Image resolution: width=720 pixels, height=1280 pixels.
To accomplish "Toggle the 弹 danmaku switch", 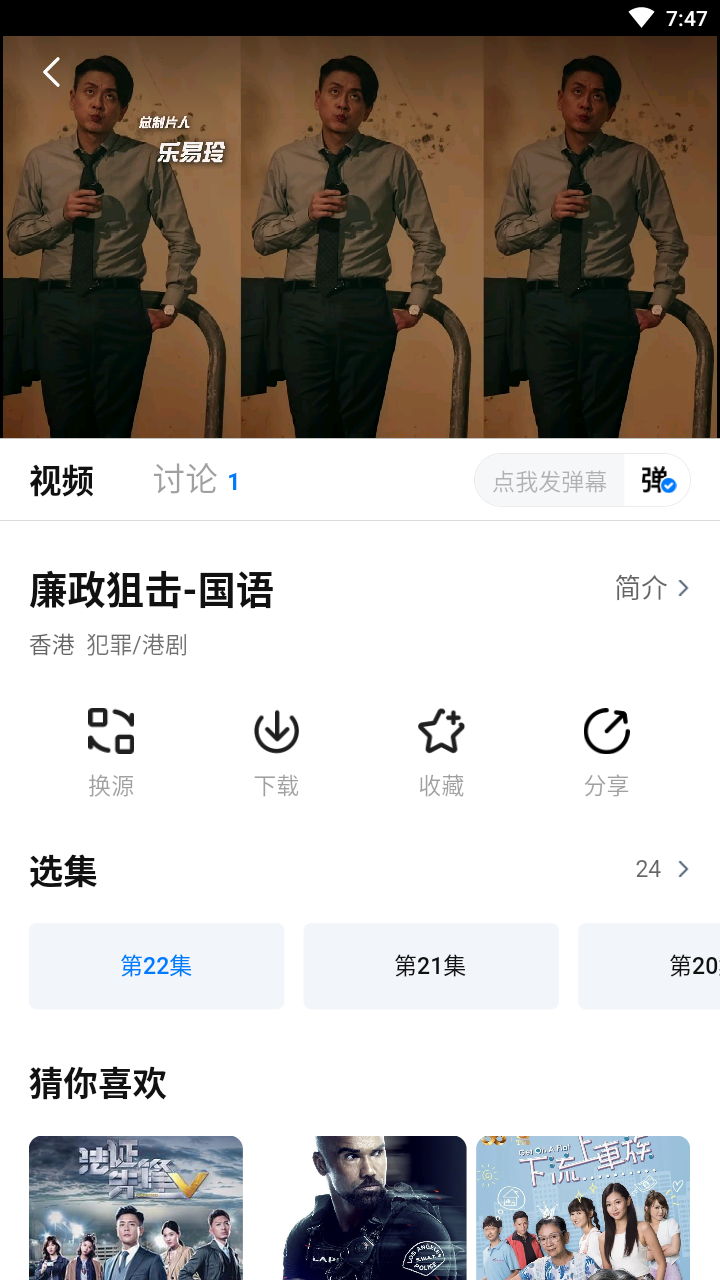I will [x=658, y=481].
